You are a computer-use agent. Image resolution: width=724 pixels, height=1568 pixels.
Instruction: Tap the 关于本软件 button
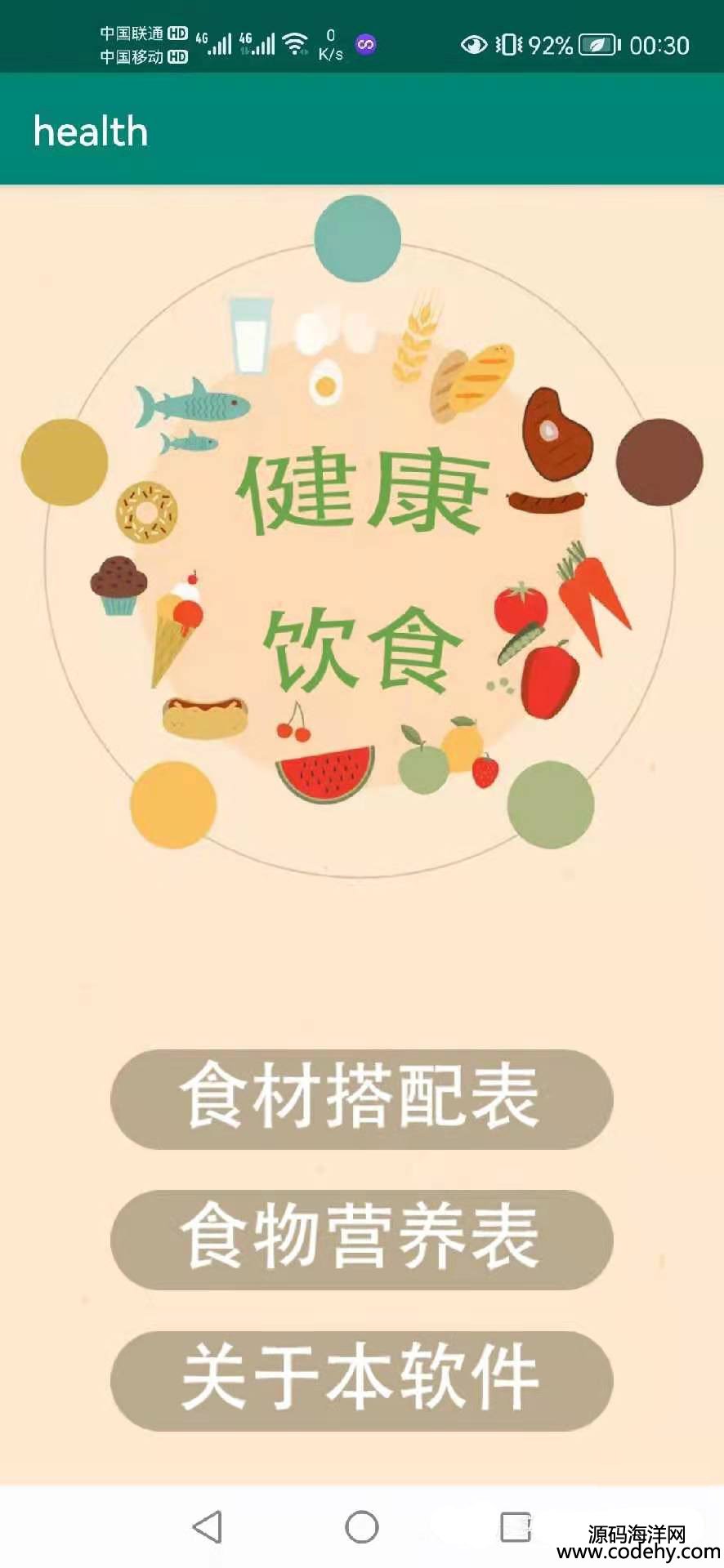(x=361, y=1380)
